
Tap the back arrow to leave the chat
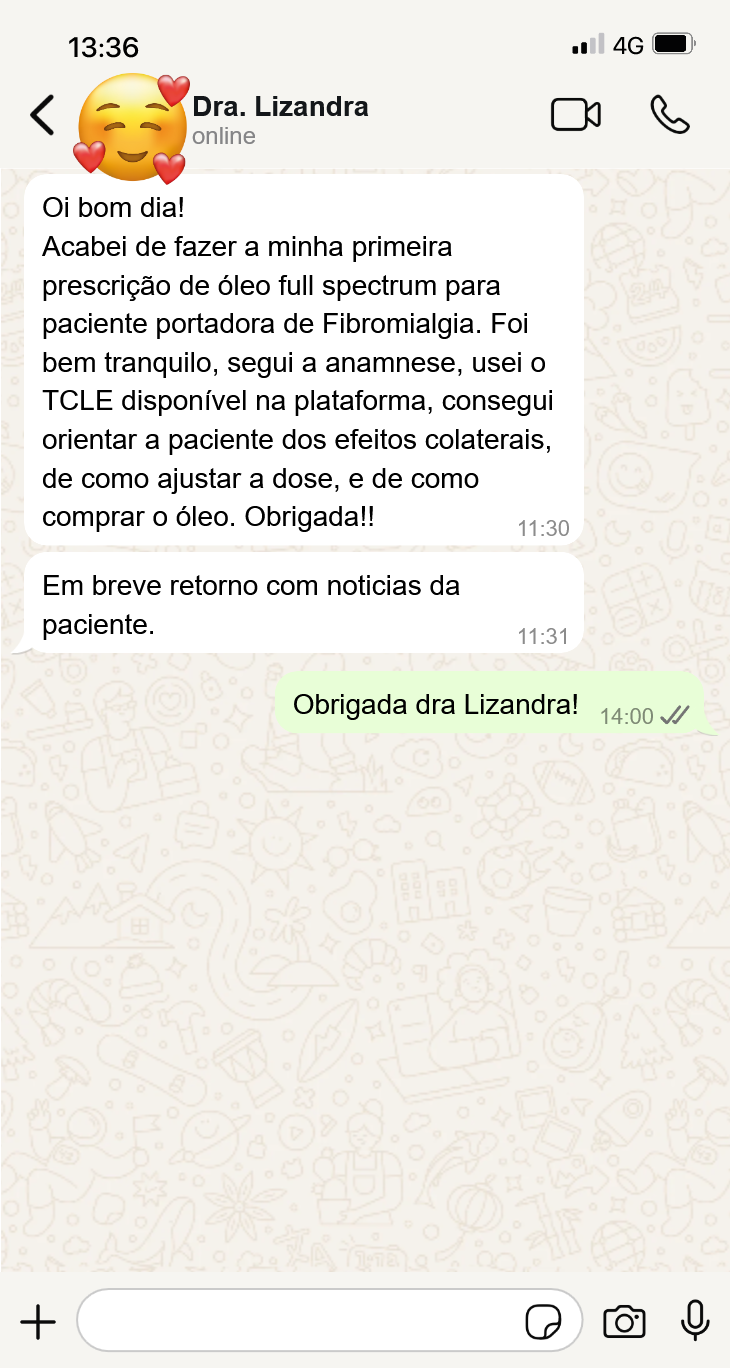click(x=41, y=114)
